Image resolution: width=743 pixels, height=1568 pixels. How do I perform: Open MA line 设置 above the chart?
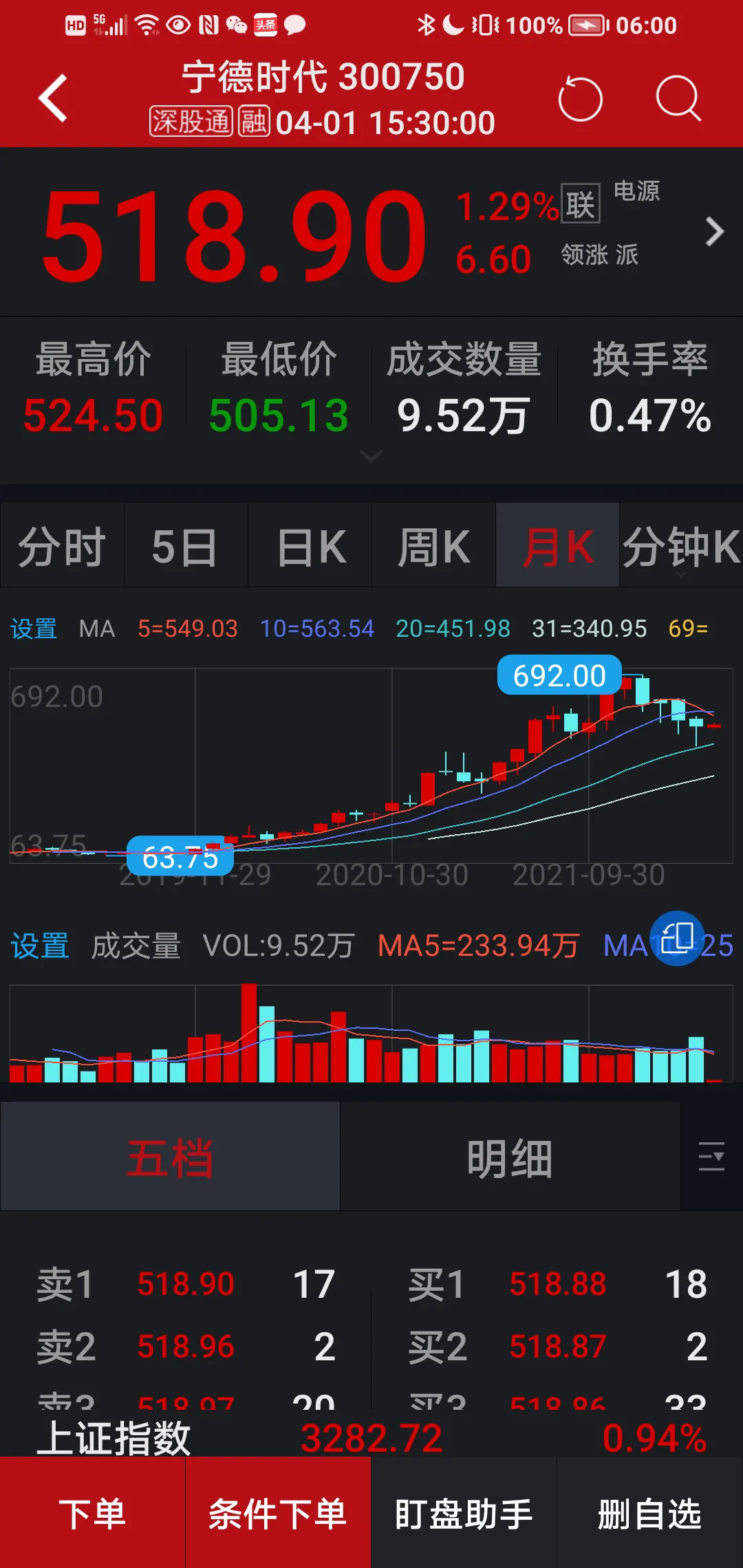[34, 629]
